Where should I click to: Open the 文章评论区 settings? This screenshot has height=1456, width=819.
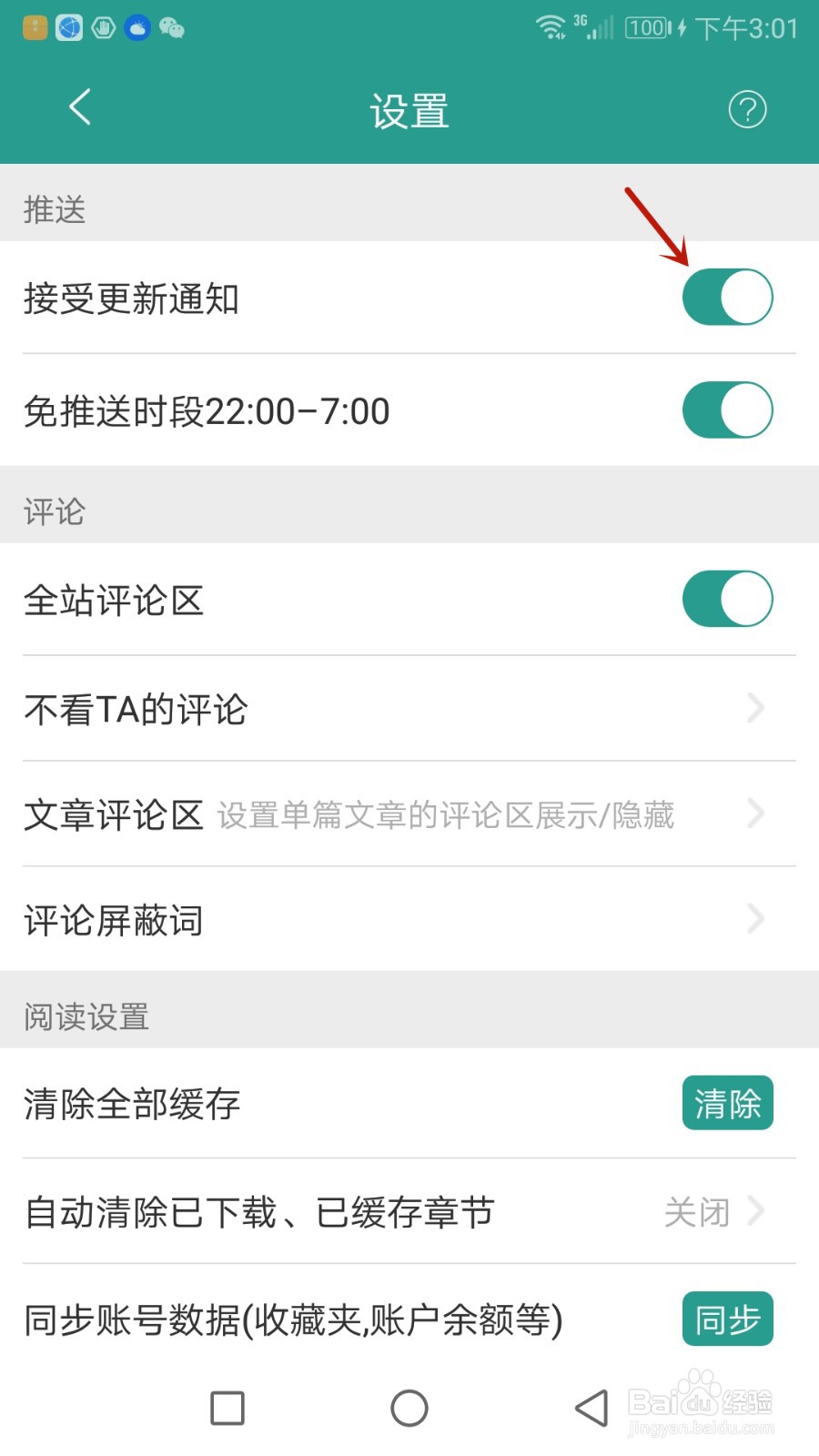tap(409, 814)
